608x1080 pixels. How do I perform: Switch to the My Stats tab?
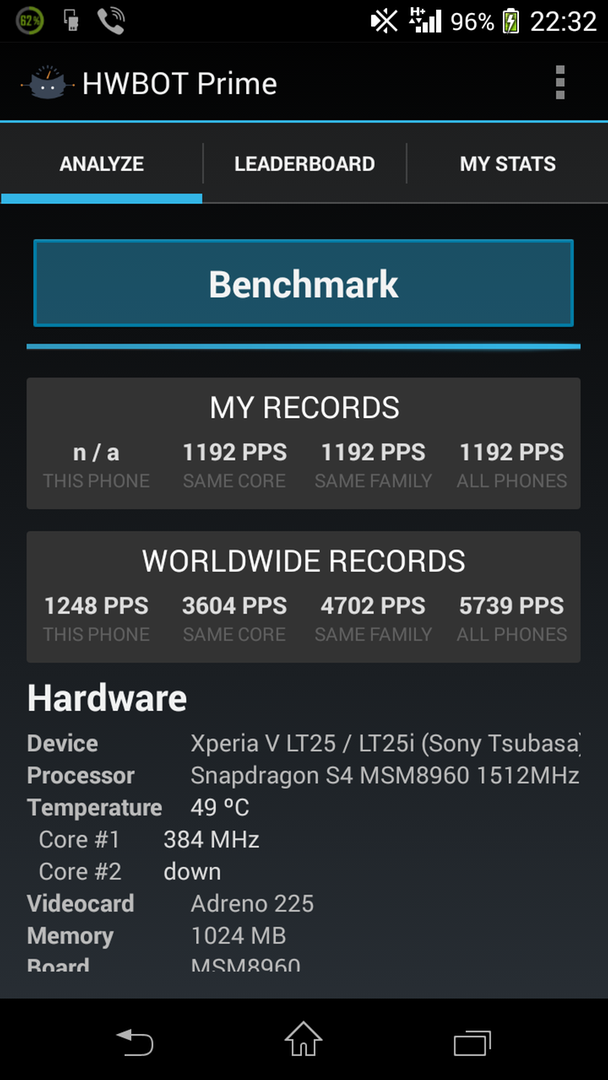[507, 164]
